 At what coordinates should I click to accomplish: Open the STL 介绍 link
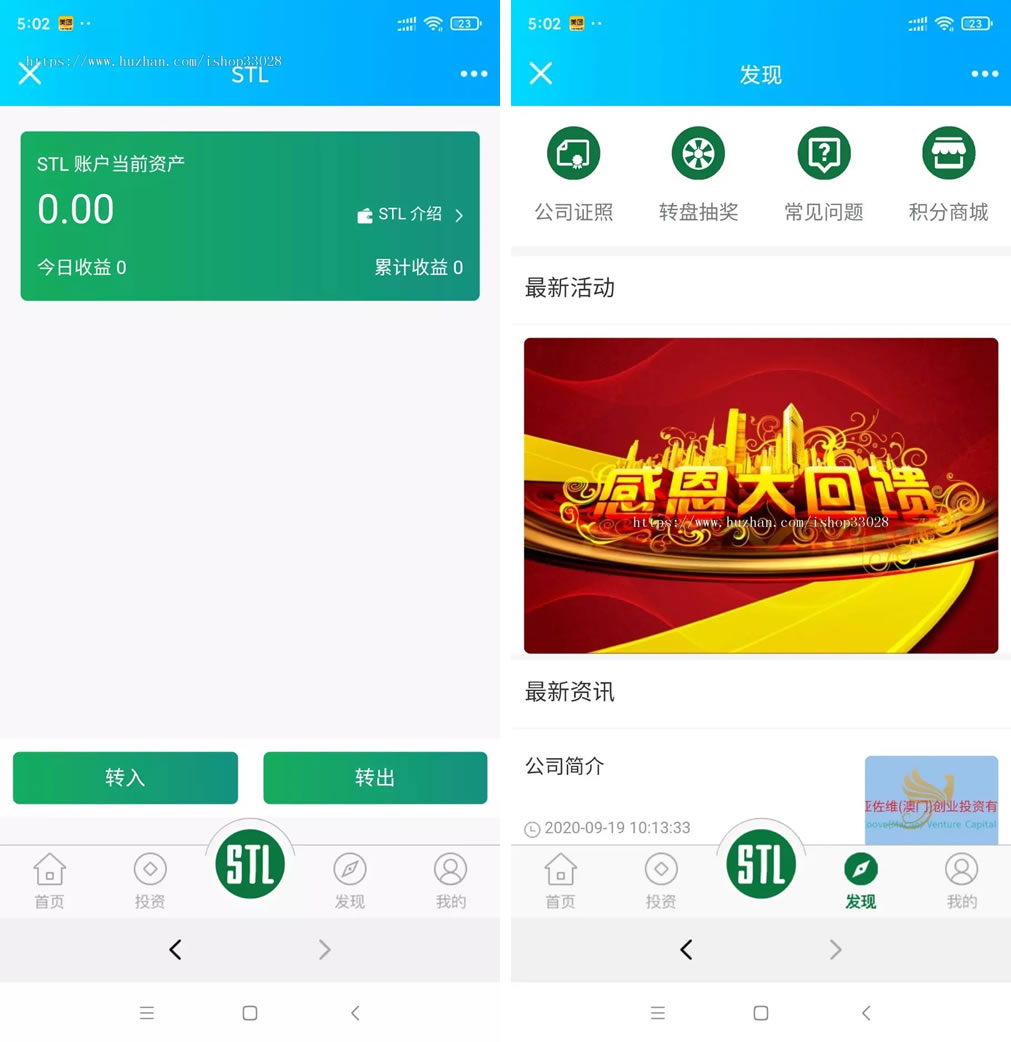411,214
